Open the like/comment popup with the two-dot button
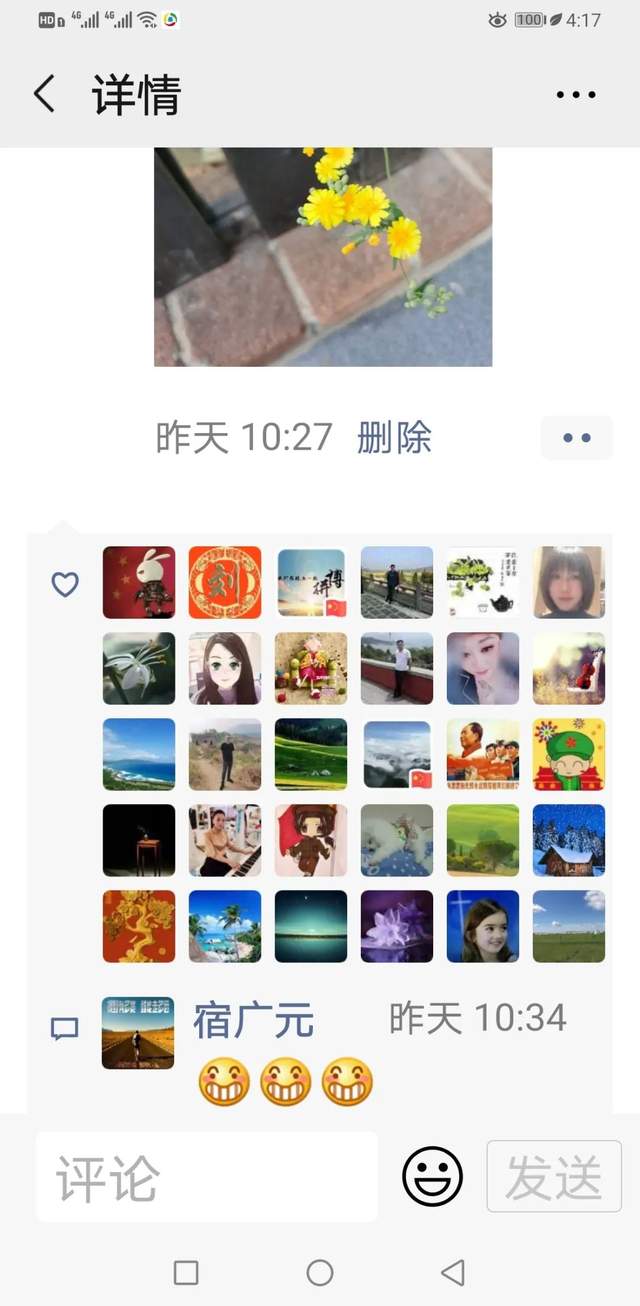 click(576, 438)
